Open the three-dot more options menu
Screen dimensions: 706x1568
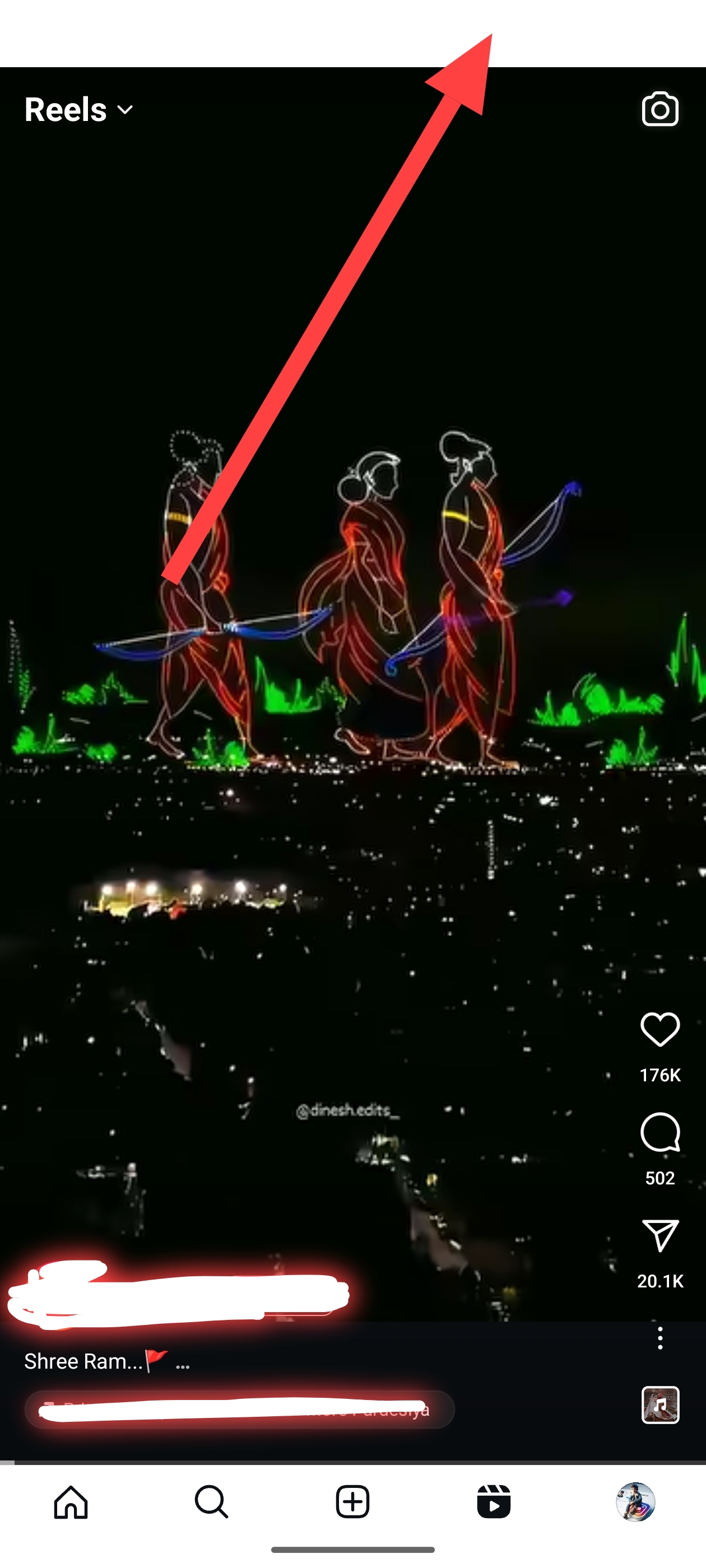coord(659,1338)
